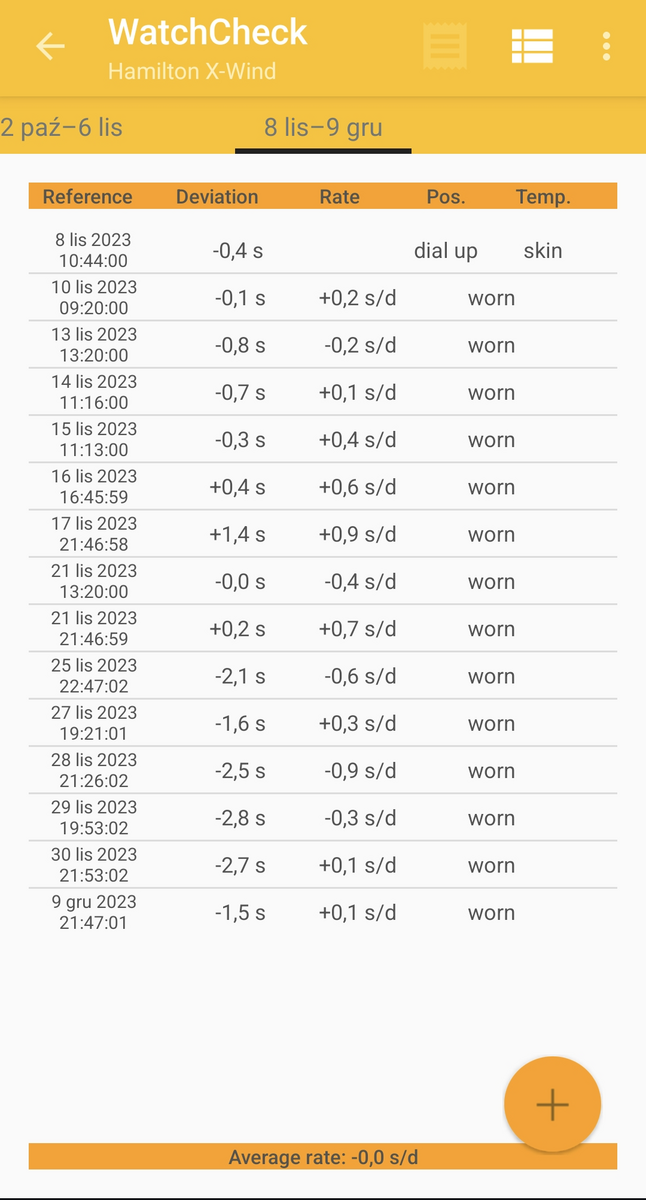Open the 10 lis 2023 09:20:00 entry
Viewport: 646px width, 1200px height.
click(x=322, y=298)
